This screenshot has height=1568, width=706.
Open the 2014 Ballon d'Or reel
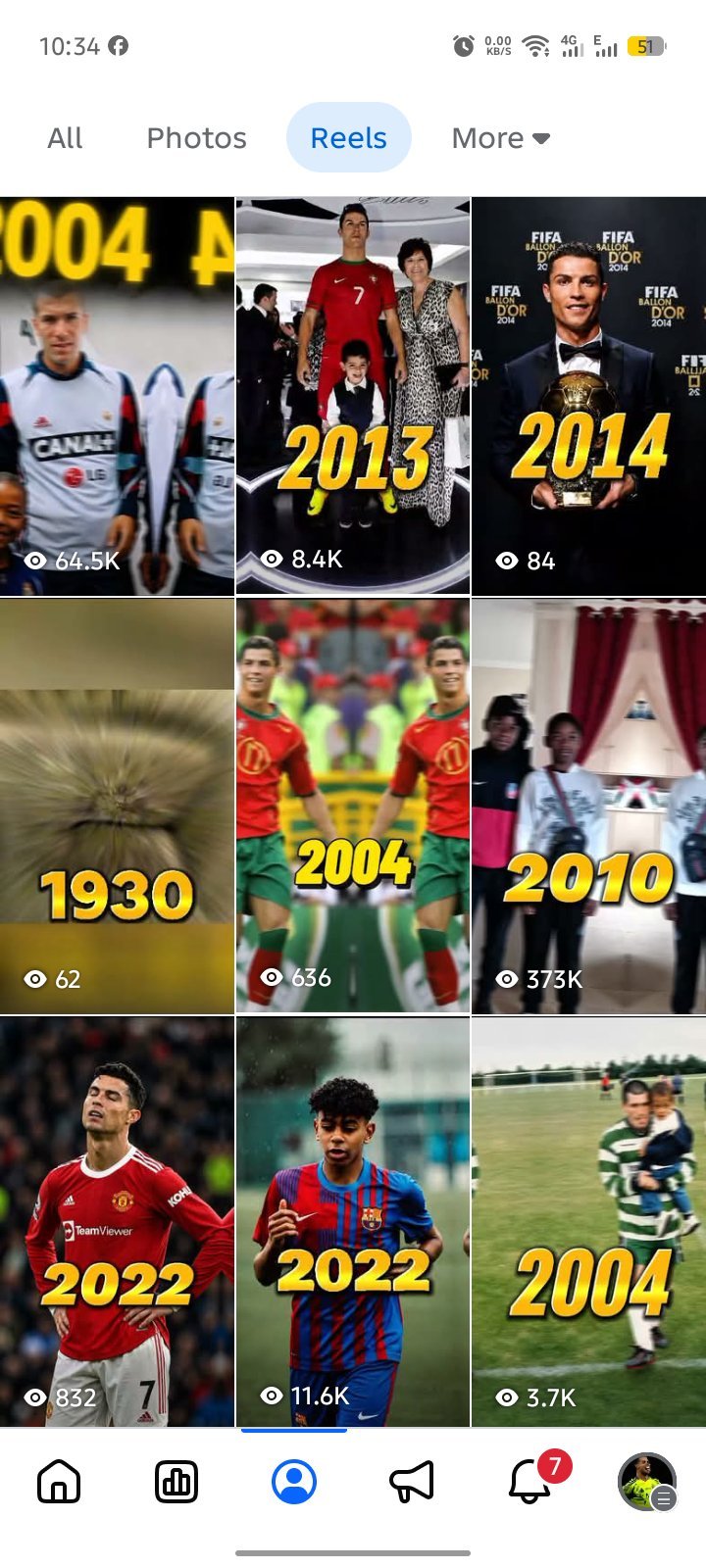588,396
